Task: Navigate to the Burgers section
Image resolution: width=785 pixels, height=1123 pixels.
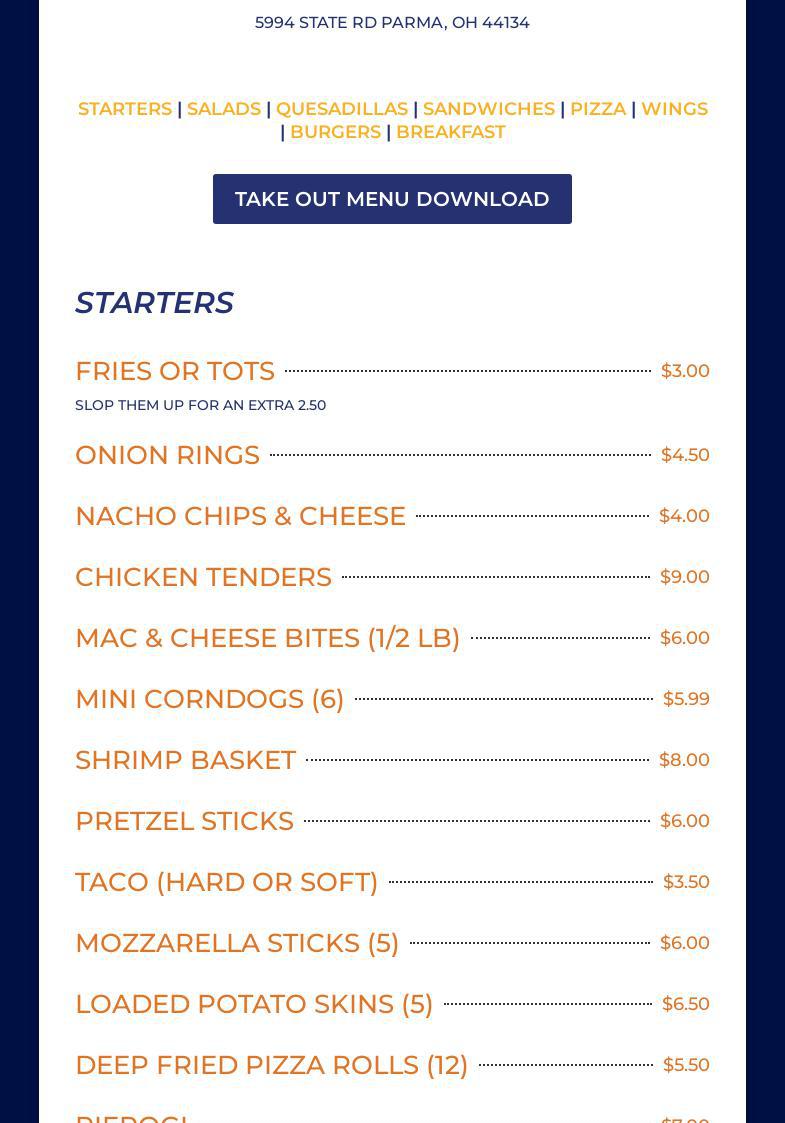Action: (336, 132)
